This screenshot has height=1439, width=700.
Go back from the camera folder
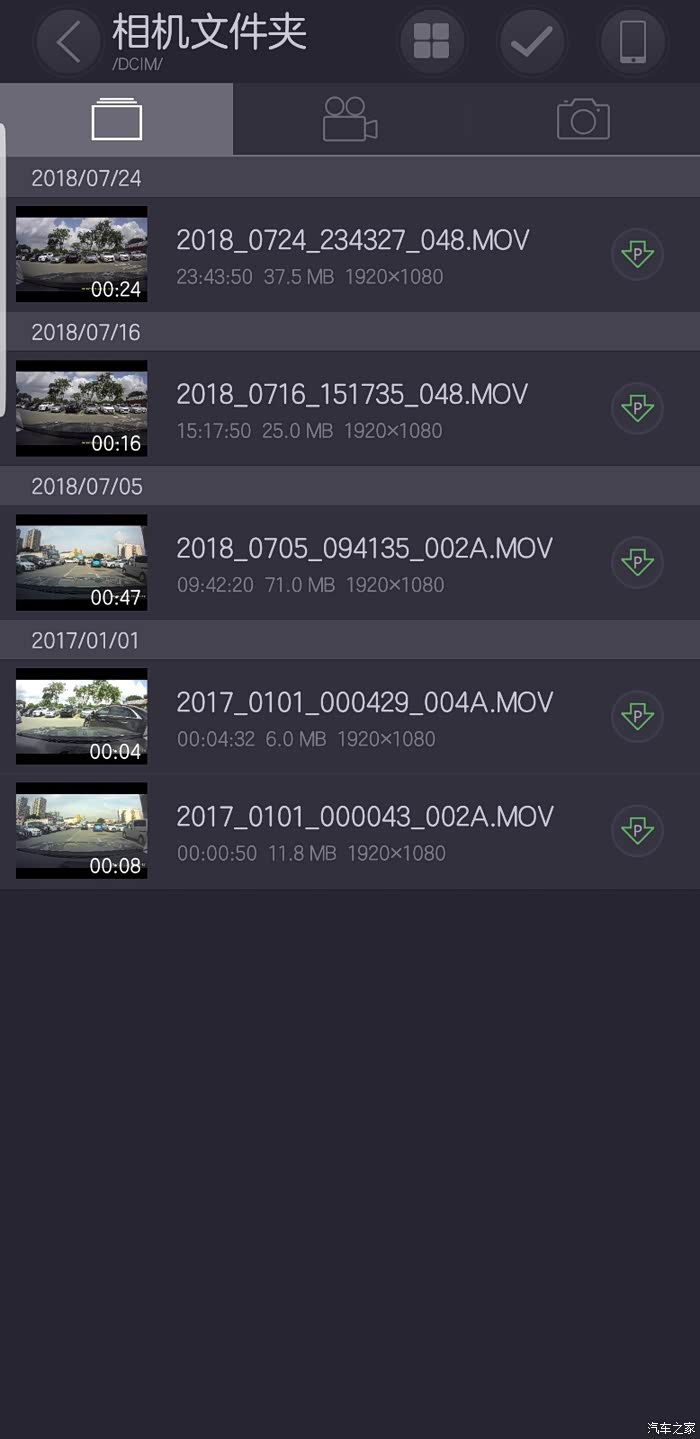(68, 43)
